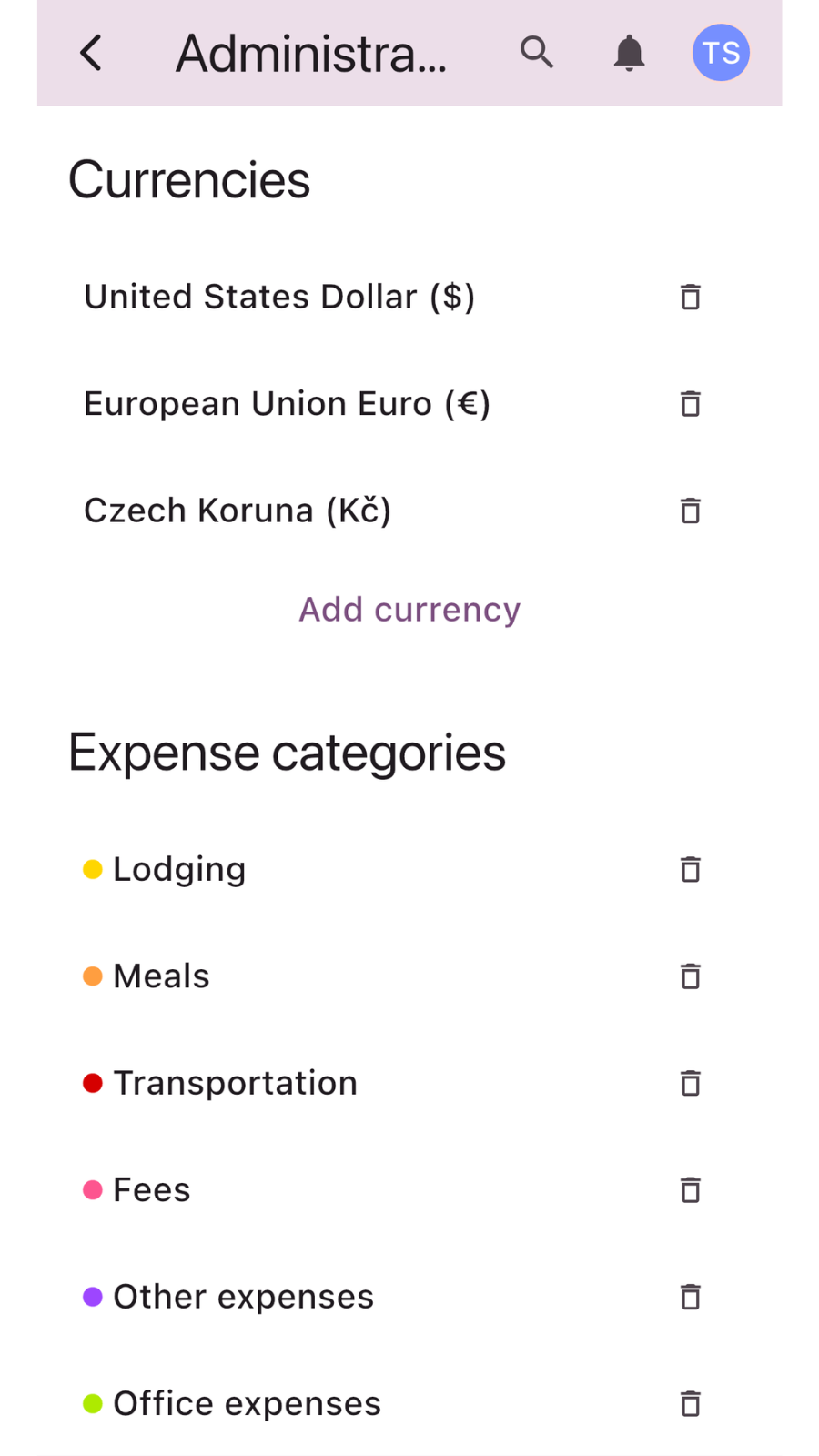Delete the United States Dollar currency
This screenshot has width=819, height=1456.
click(691, 297)
